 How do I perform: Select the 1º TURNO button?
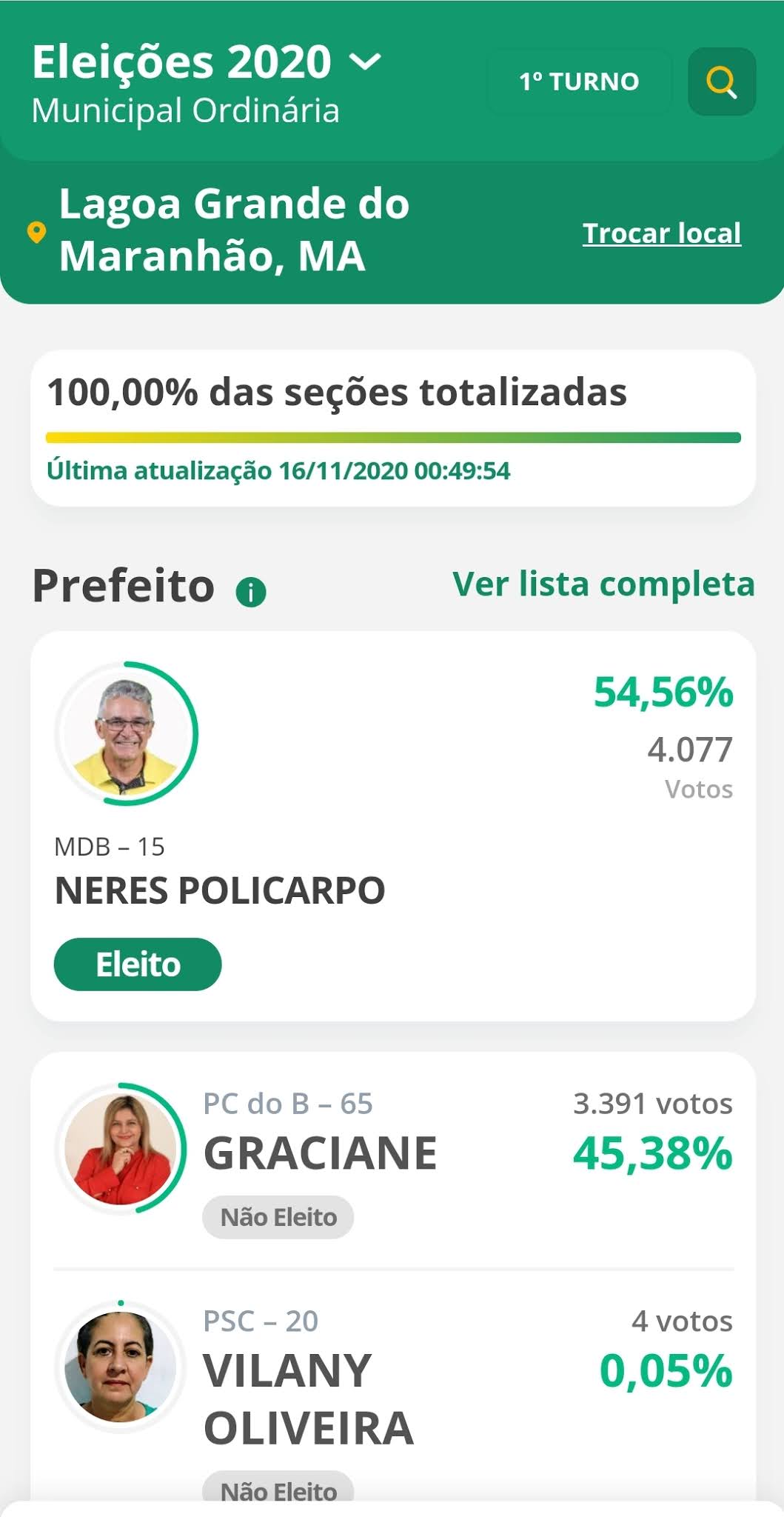[579, 81]
